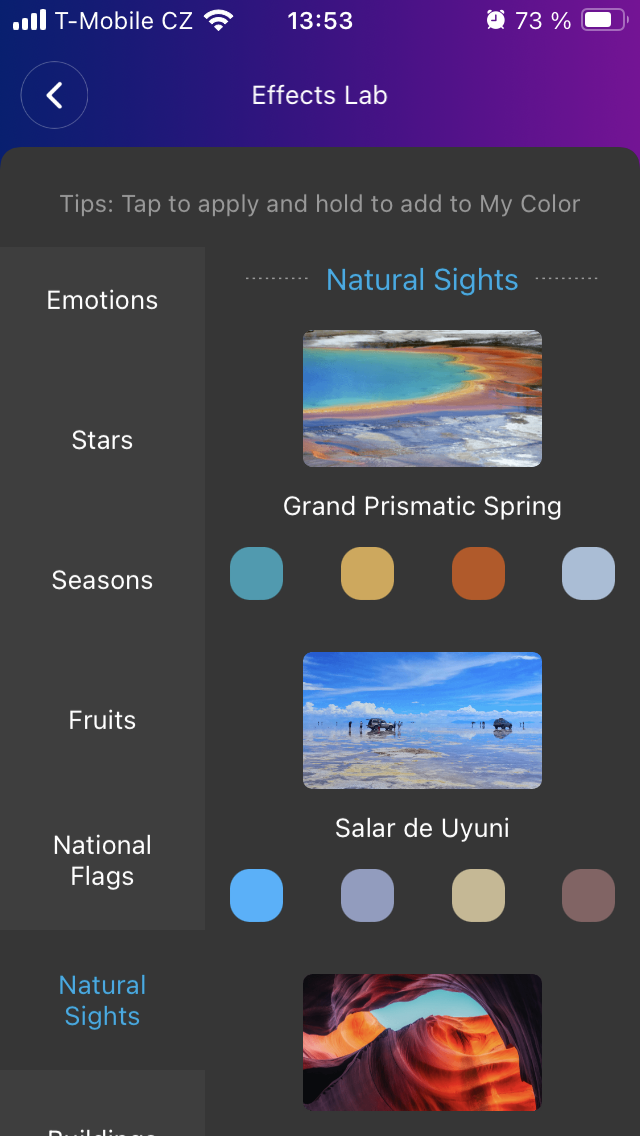The height and width of the screenshot is (1136, 640).
Task: Go back from Effects Lab
Action: [54, 96]
